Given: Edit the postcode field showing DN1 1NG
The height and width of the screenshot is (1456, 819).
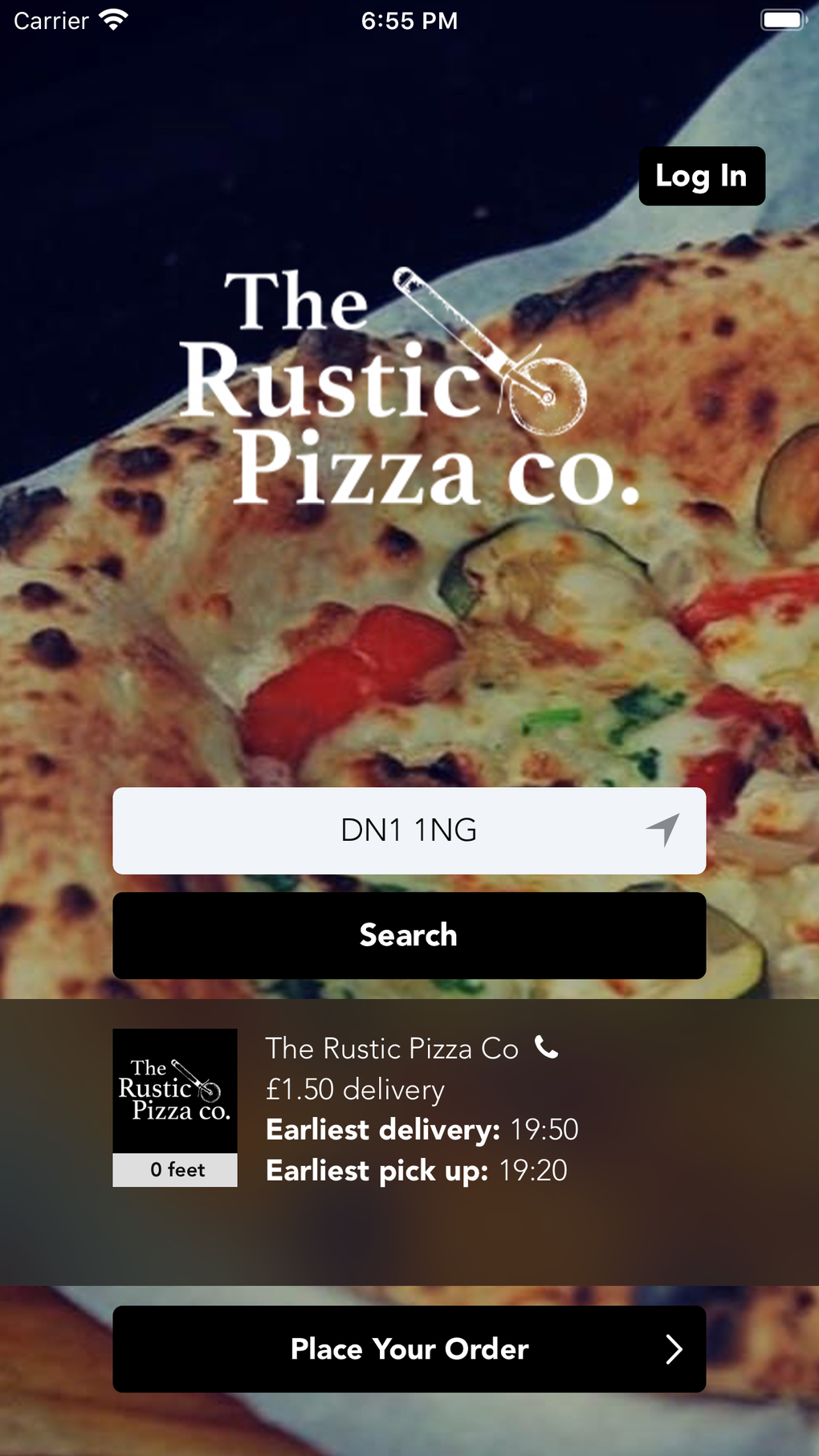Looking at the screenshot, I should point(409,830).
